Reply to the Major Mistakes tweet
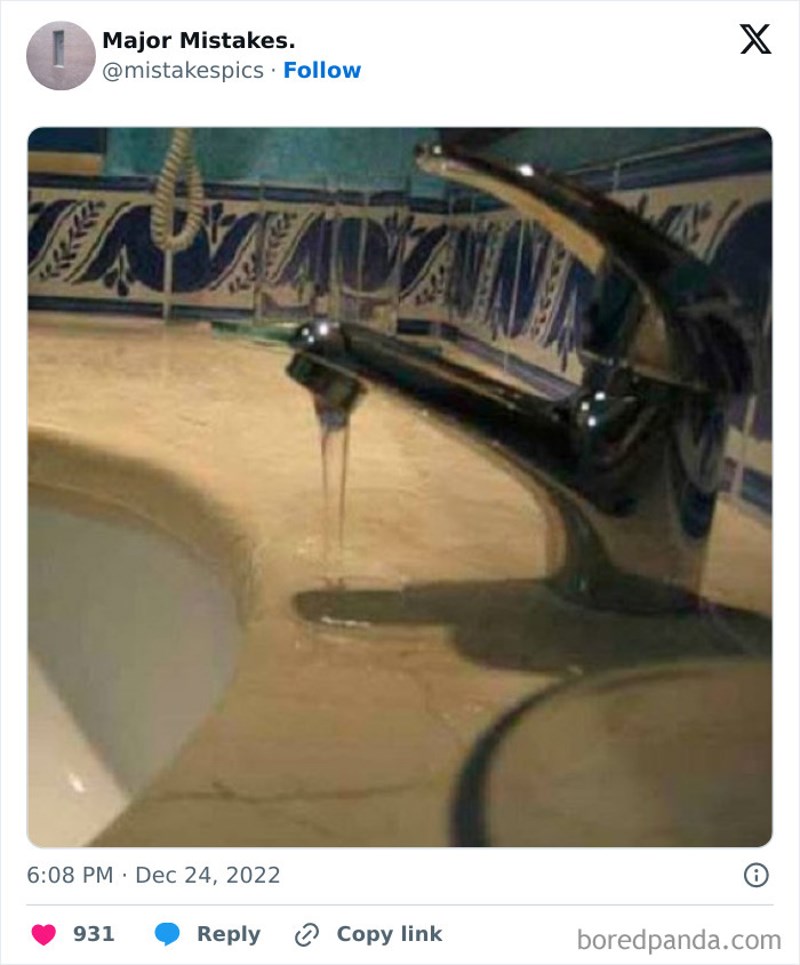800x965 pixels. point(208,934)
